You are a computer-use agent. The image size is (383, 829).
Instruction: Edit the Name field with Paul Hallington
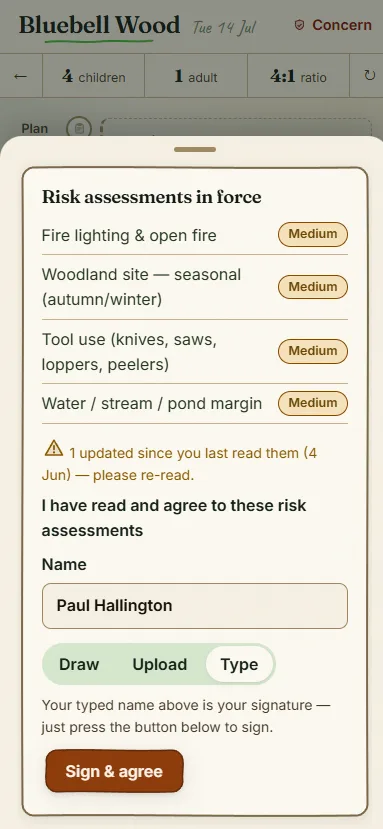point(195,606)
